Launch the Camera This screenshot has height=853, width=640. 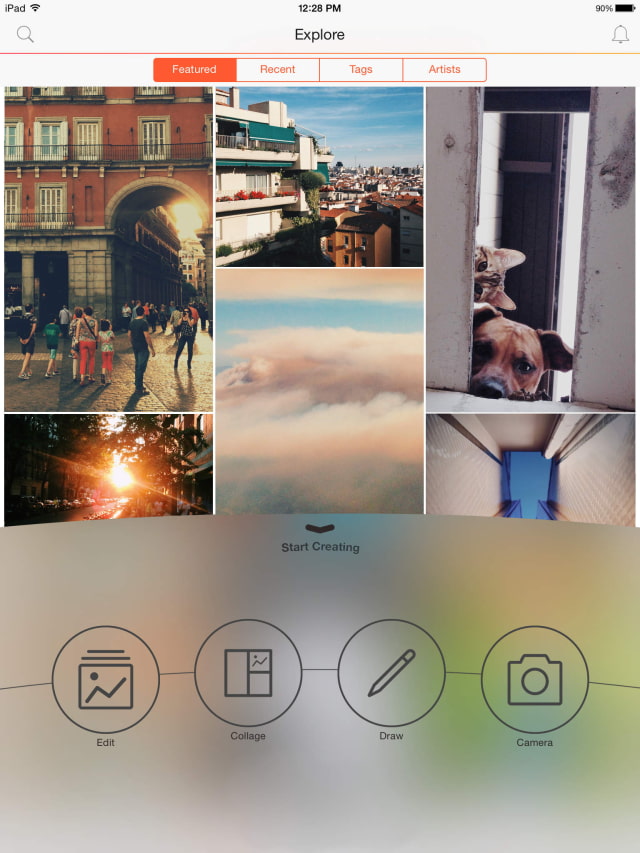point(534,680)
